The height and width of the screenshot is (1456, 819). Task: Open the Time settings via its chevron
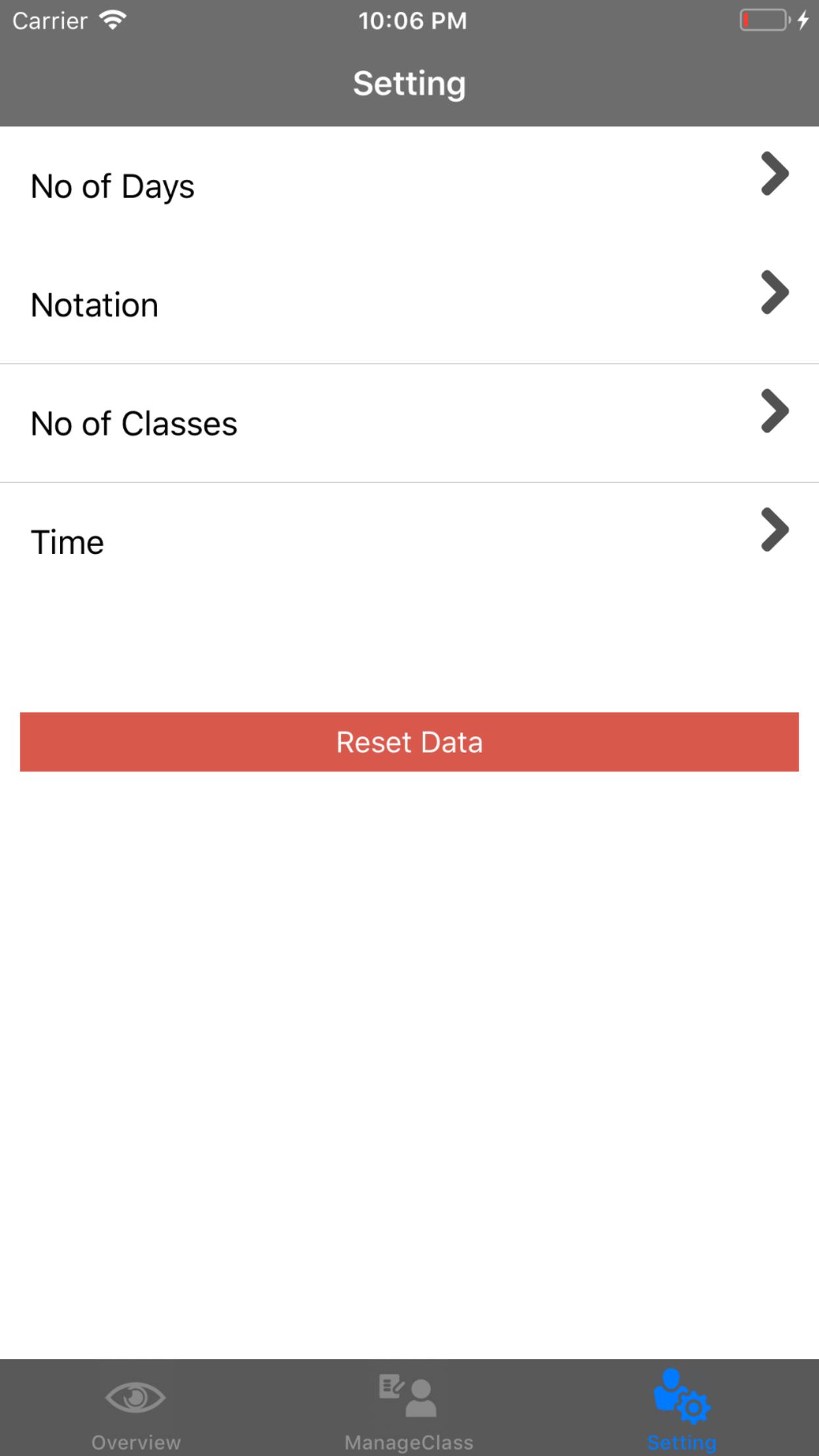pos(775,531)
